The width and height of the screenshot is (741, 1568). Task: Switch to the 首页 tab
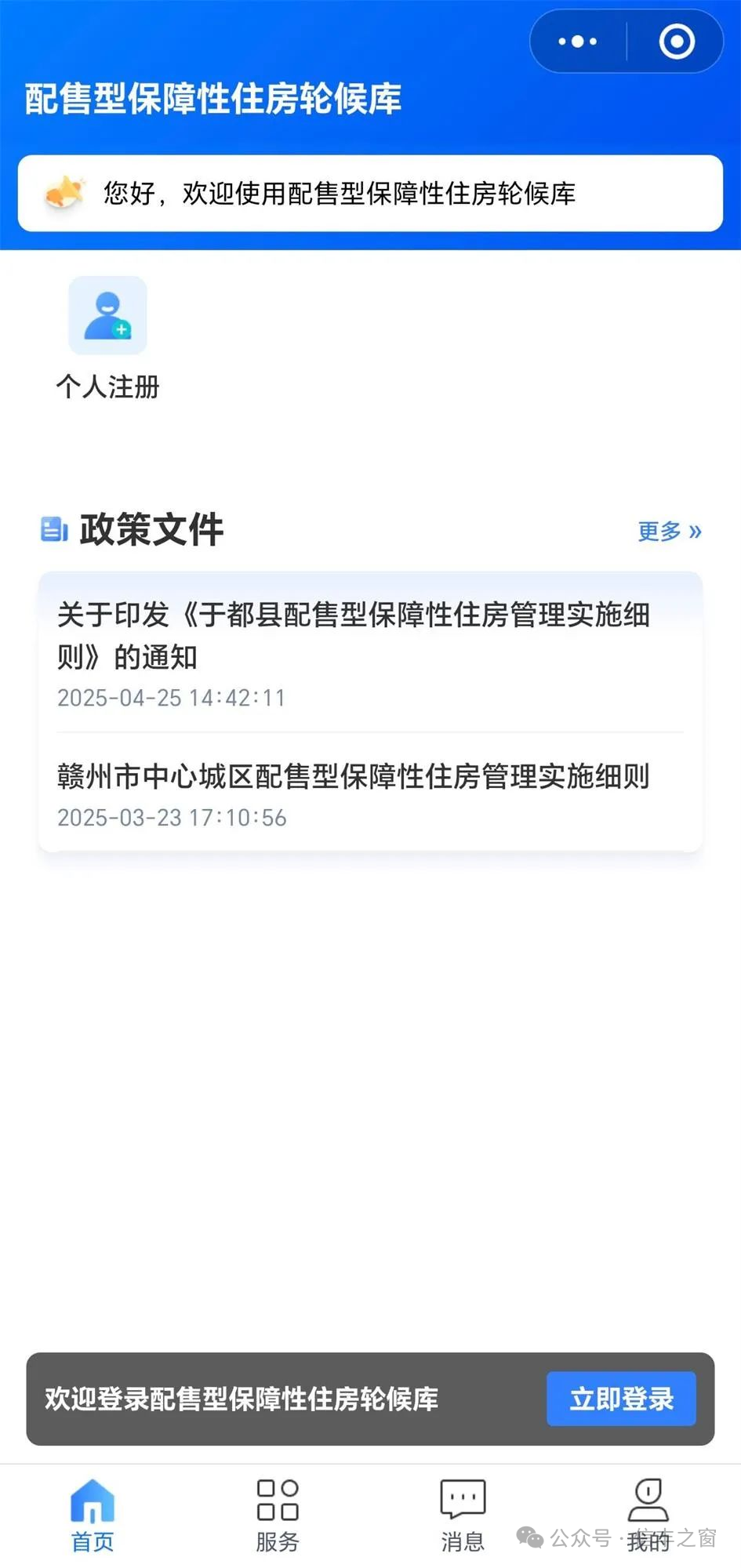pos(93,1515)
